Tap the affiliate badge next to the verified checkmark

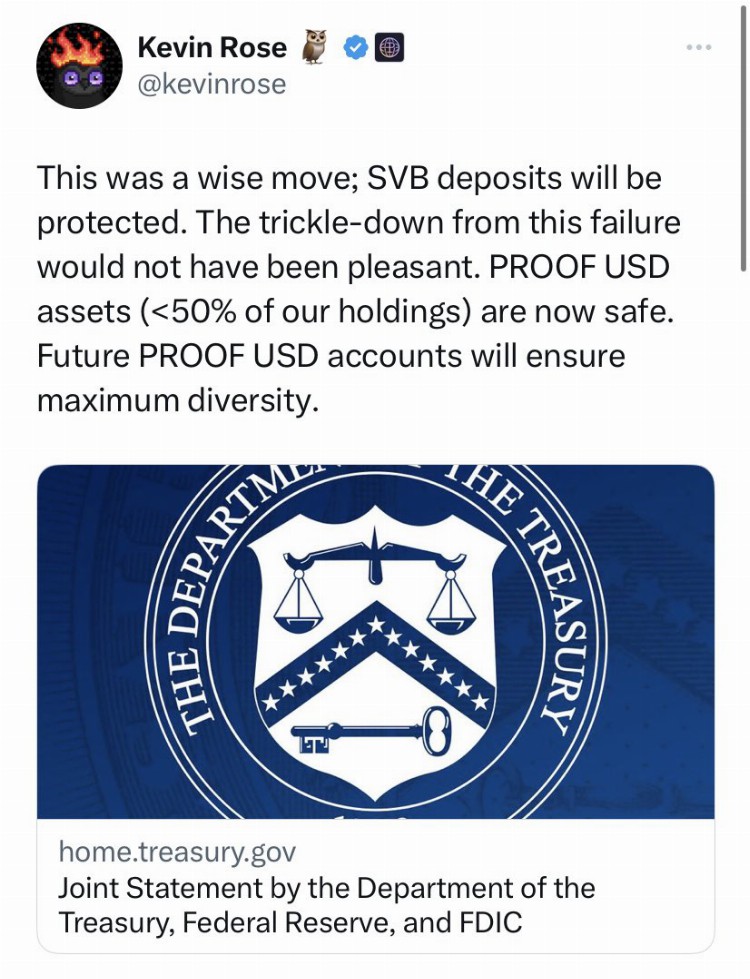[x=389, y=47]
